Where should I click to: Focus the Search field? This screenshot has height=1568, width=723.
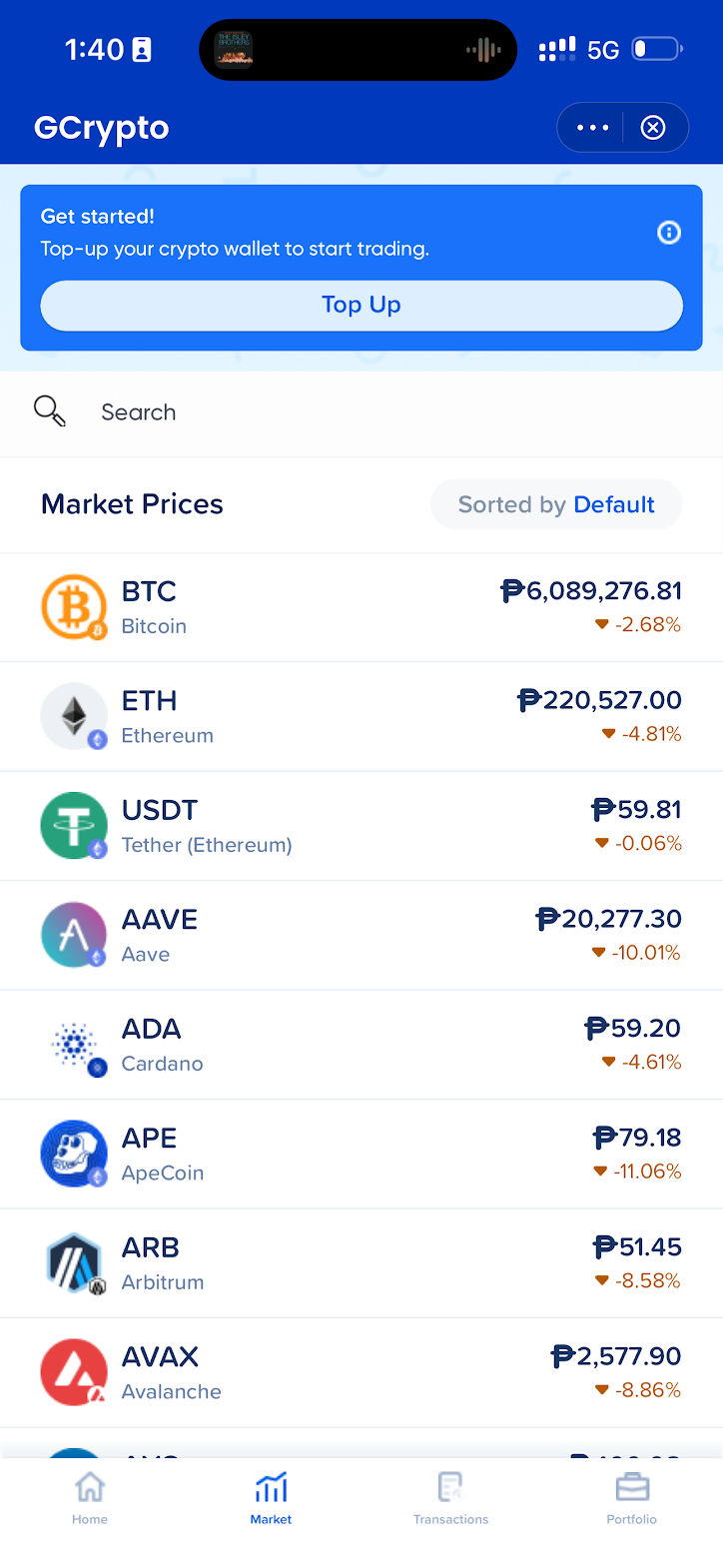click(361, 412)
